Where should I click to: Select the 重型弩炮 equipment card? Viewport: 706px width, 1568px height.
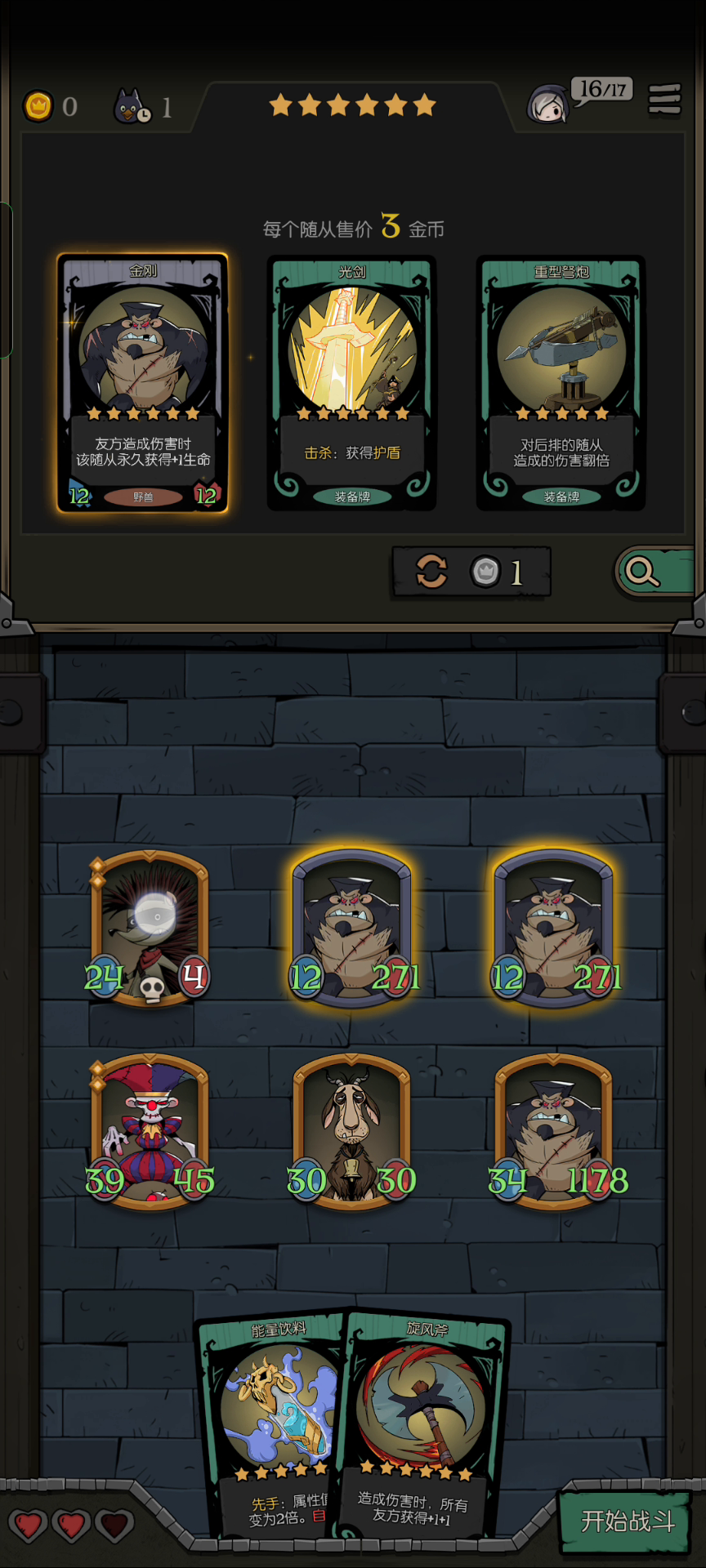point(561,383)
